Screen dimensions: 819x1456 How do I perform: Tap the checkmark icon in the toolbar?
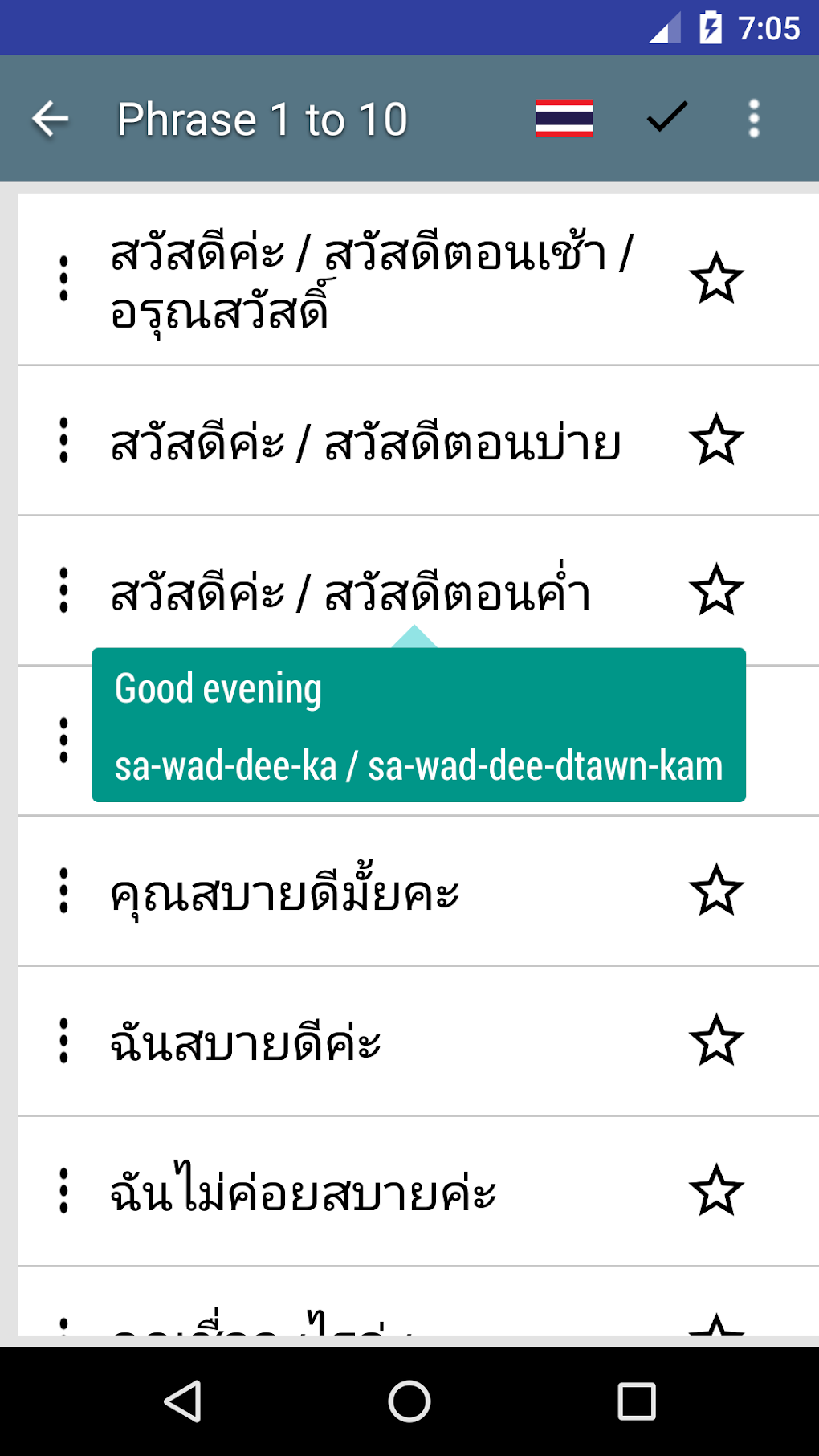coord(667,119)
